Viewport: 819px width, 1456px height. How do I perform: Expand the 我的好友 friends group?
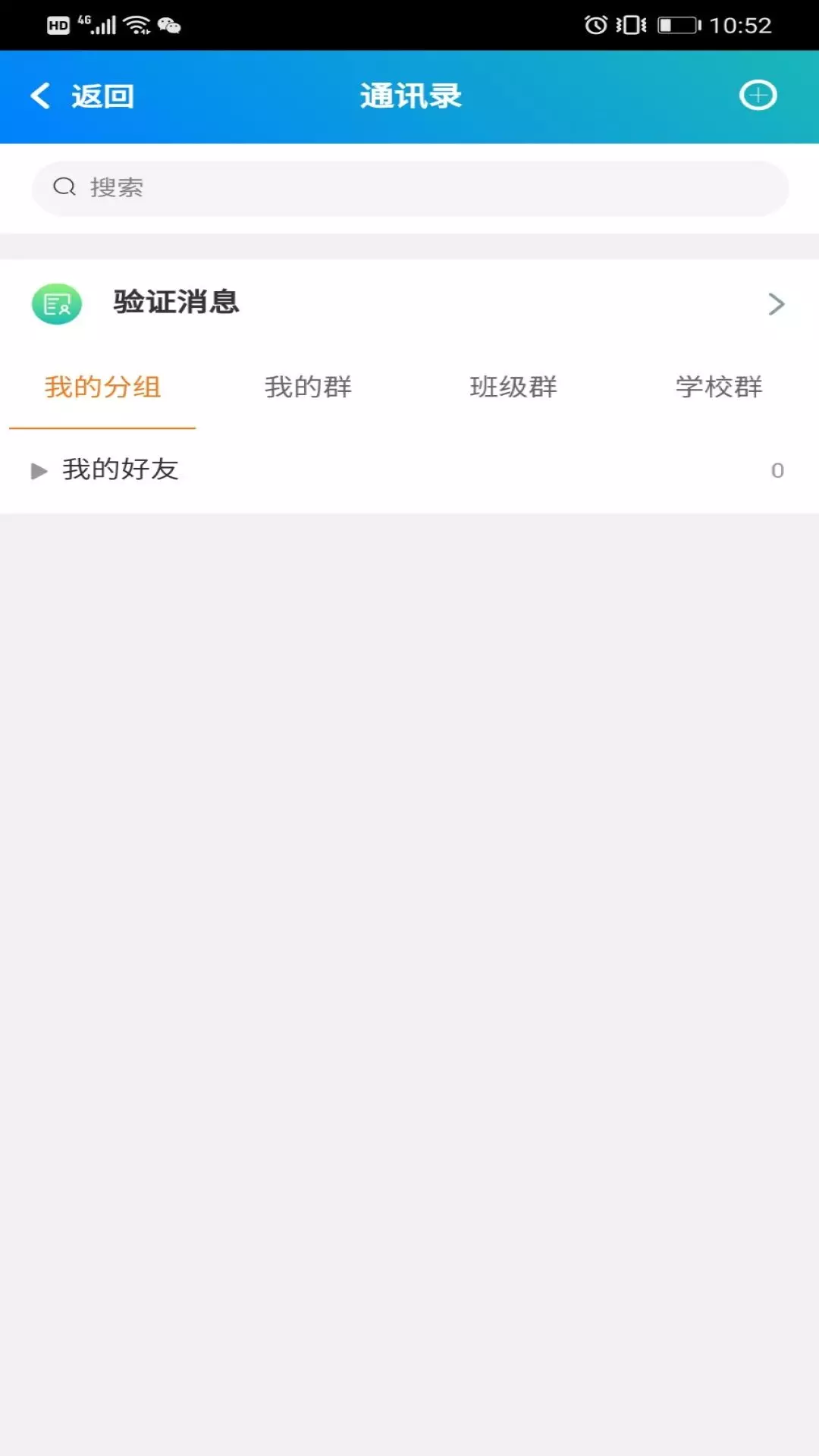point(120,469)
